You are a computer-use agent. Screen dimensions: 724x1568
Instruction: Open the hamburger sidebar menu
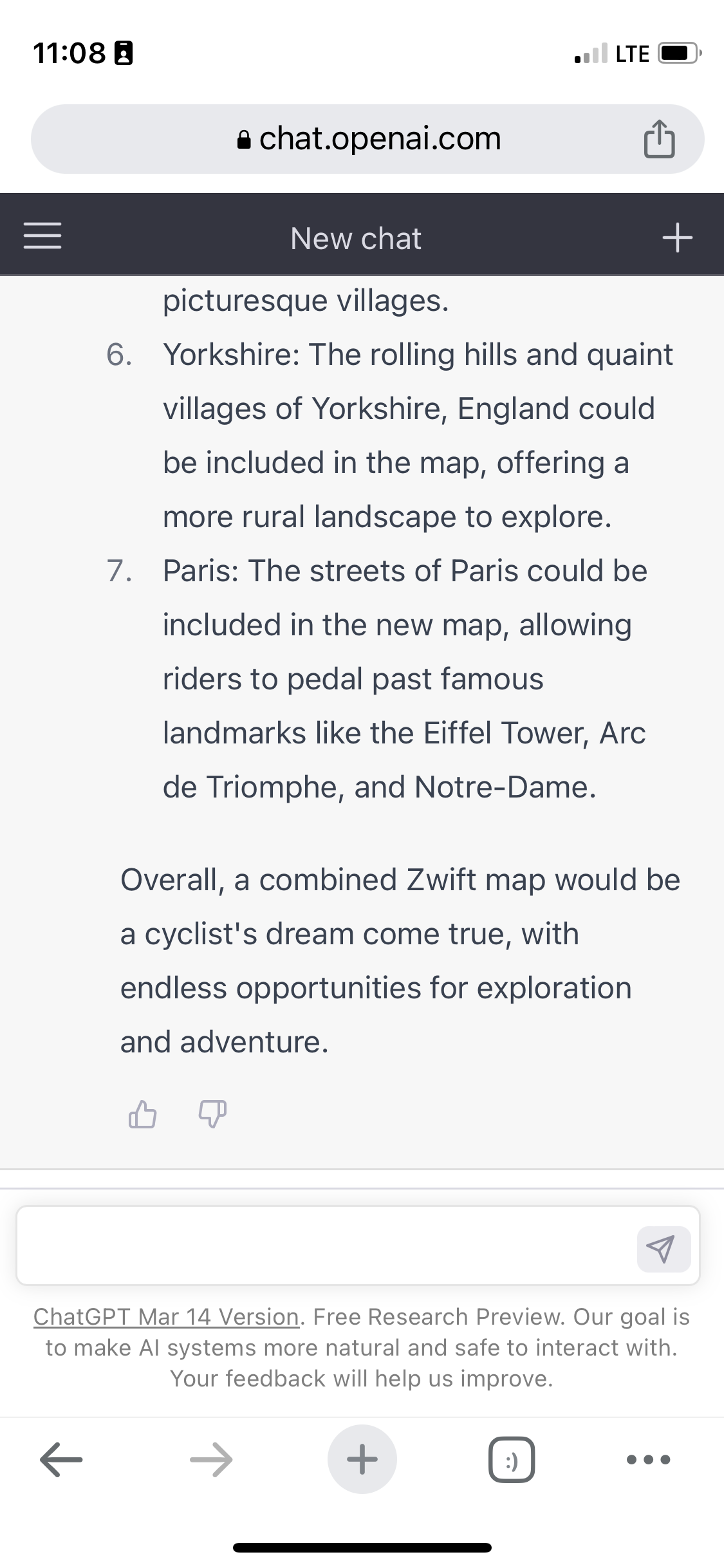pos(42,236)
